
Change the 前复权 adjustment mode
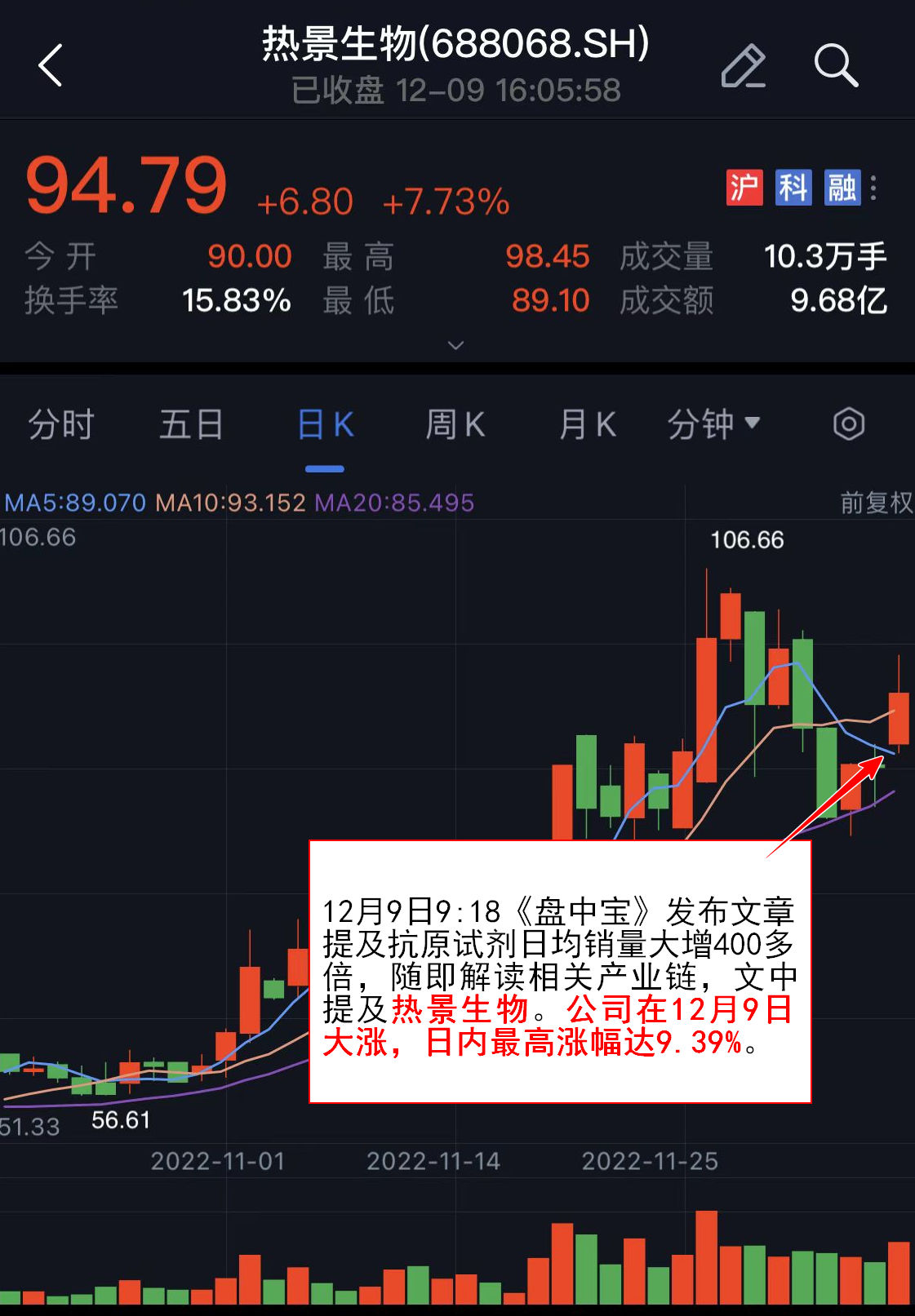pyautogui.click(x=876, y=503)
